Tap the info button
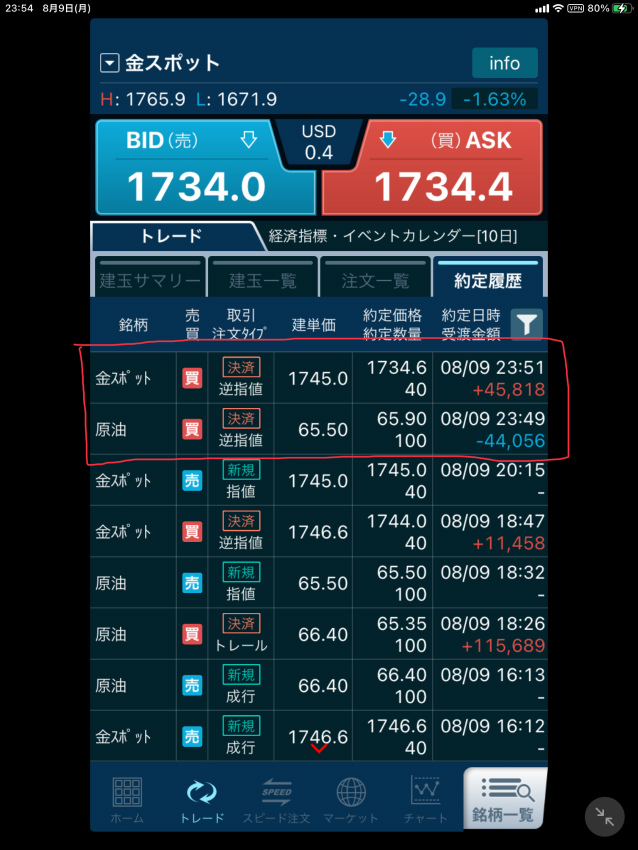The height and width of the screenshot is (850, 638). pos(504,63)
